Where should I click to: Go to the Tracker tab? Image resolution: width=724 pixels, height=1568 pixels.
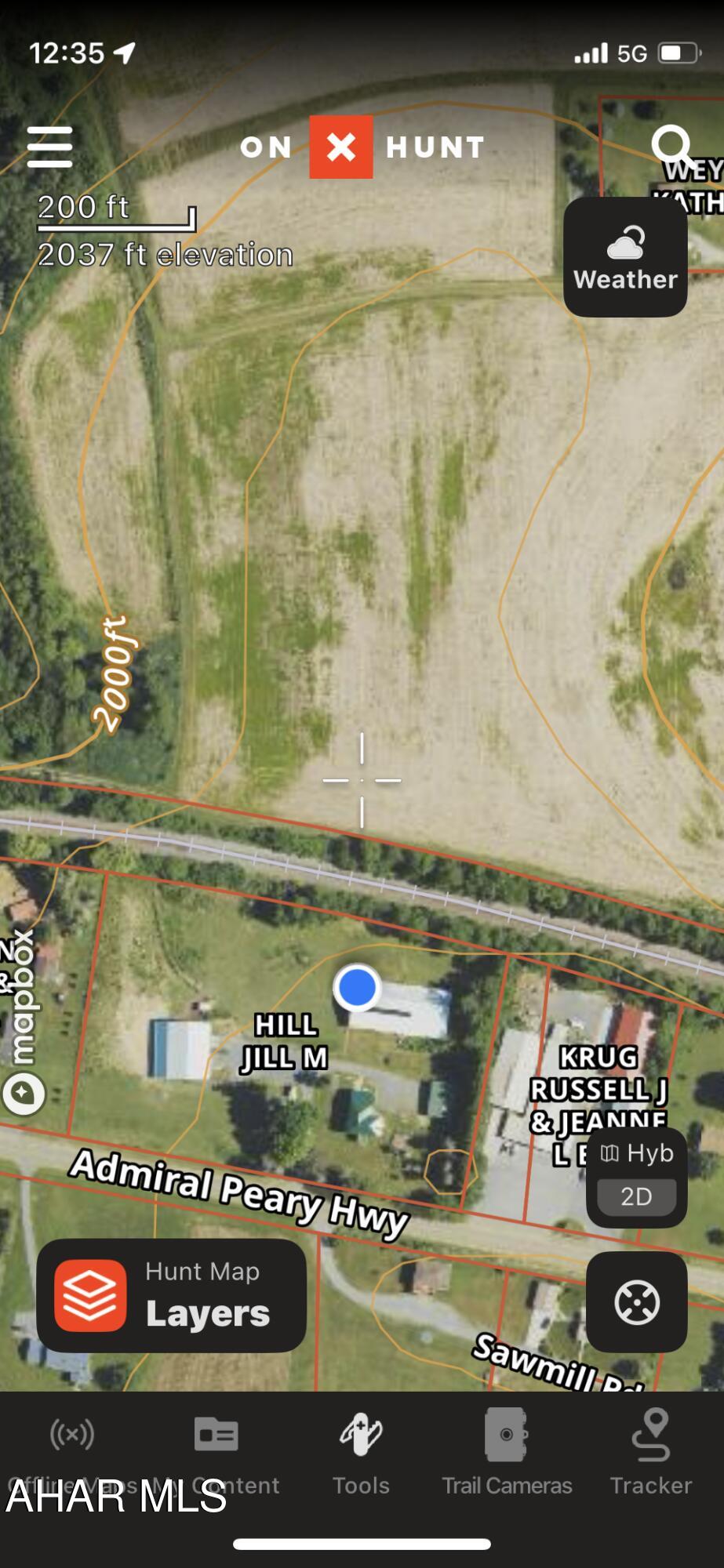[x=651, y=1452]
